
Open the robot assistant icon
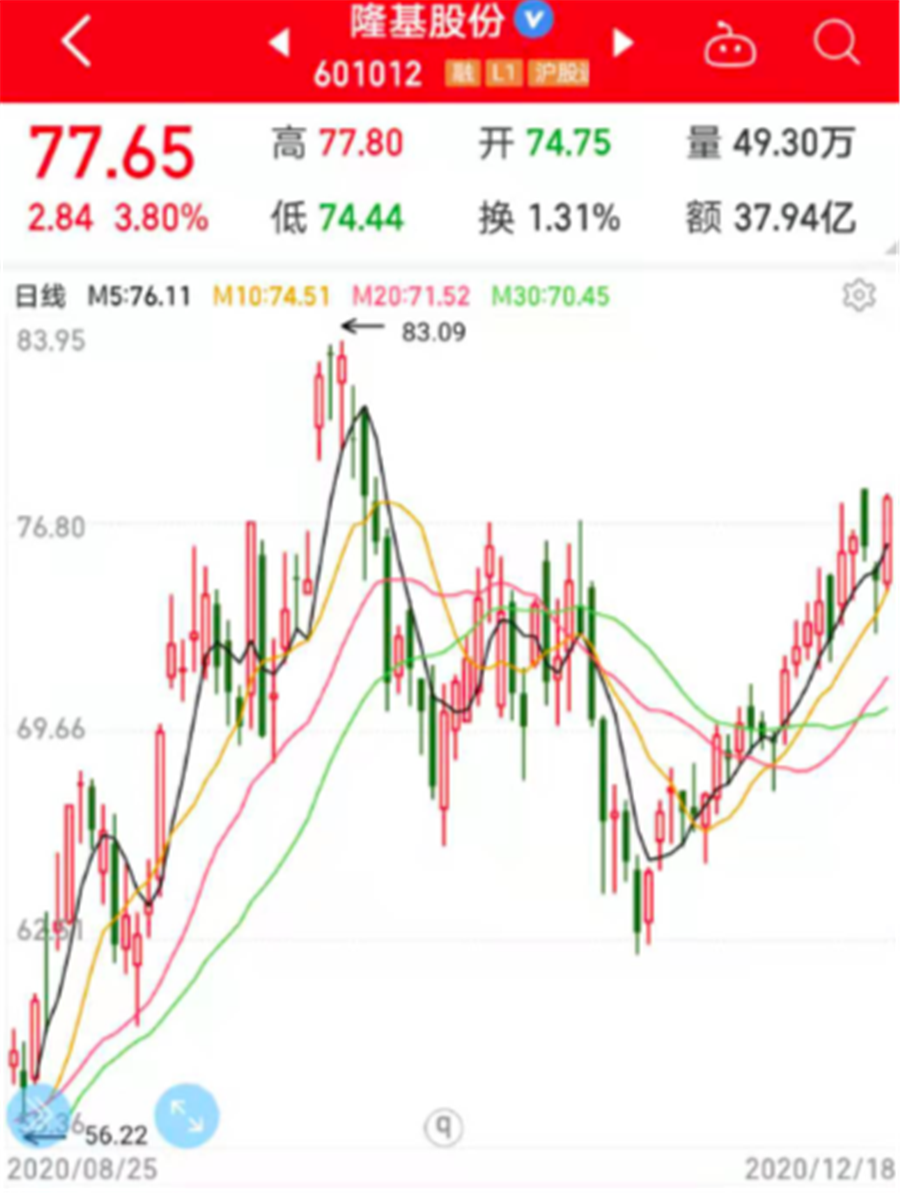tap(730, 45)
